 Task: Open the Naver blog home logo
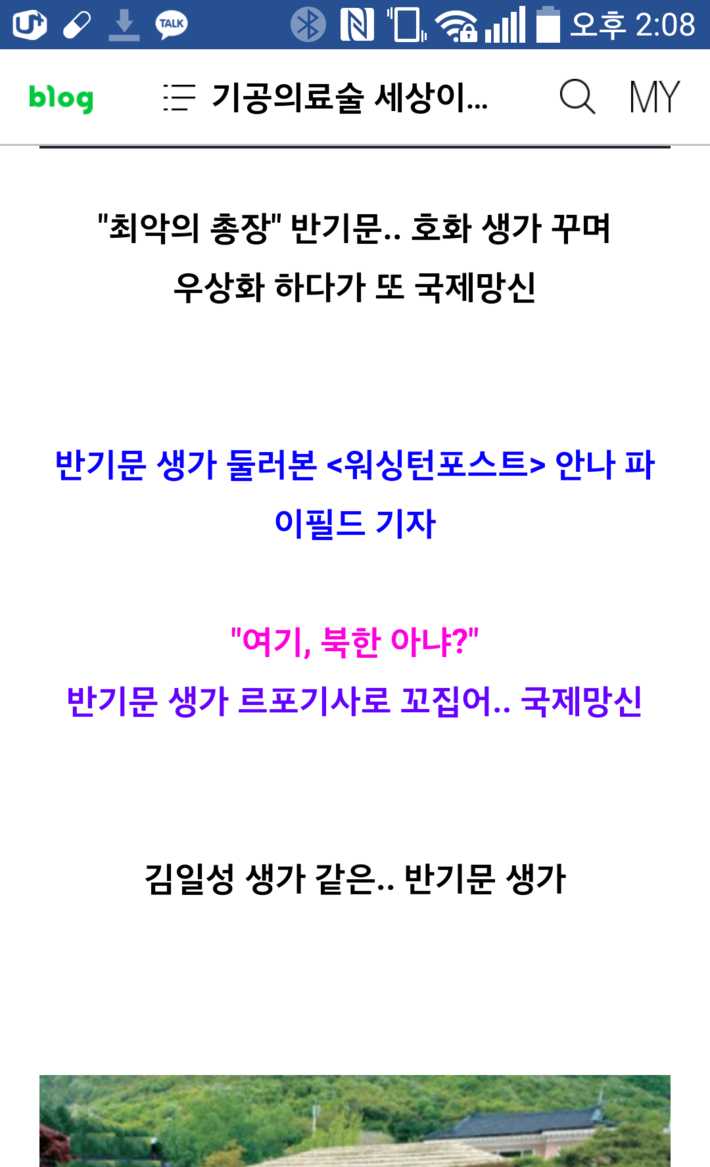coord(61,98)
